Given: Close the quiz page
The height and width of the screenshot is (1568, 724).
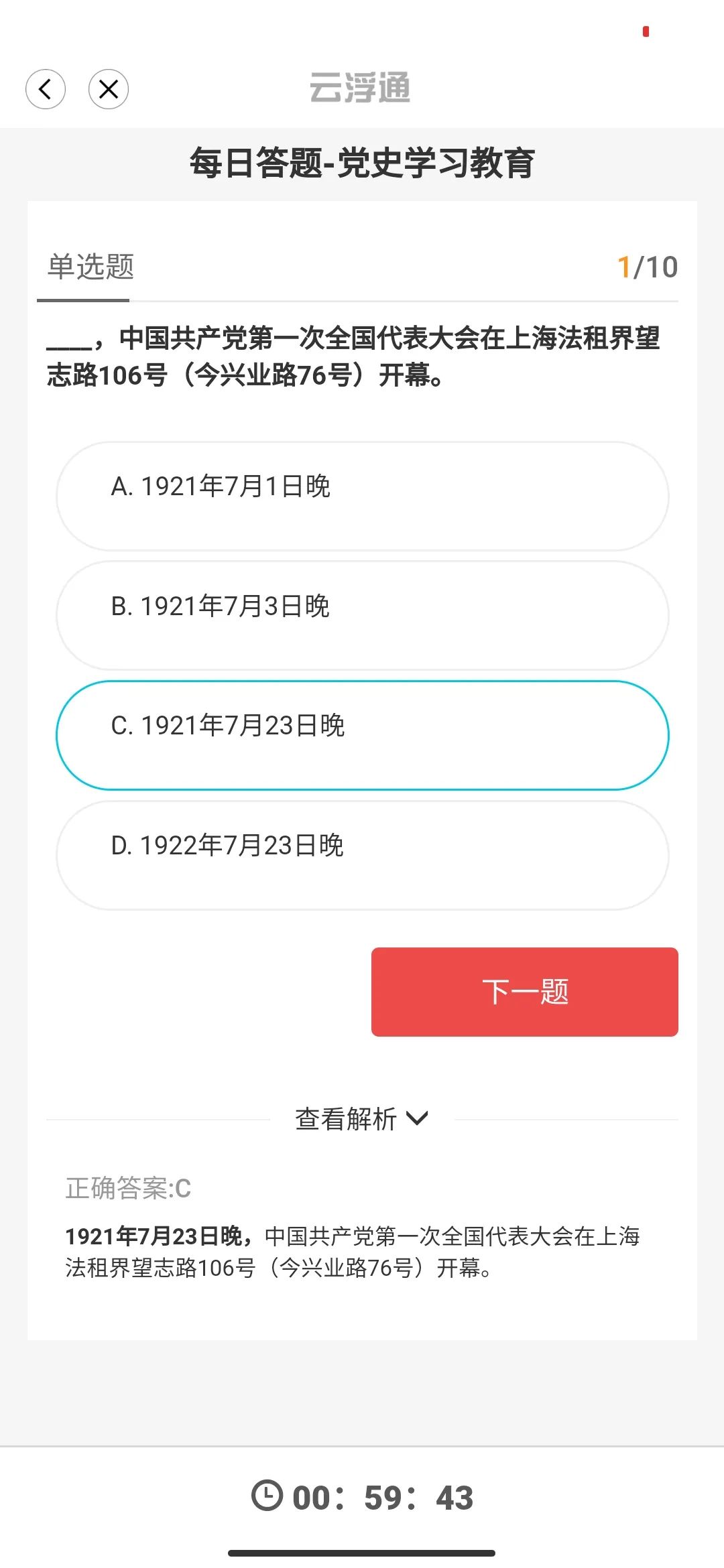Looking at the screenshot, I should [109, 89].
